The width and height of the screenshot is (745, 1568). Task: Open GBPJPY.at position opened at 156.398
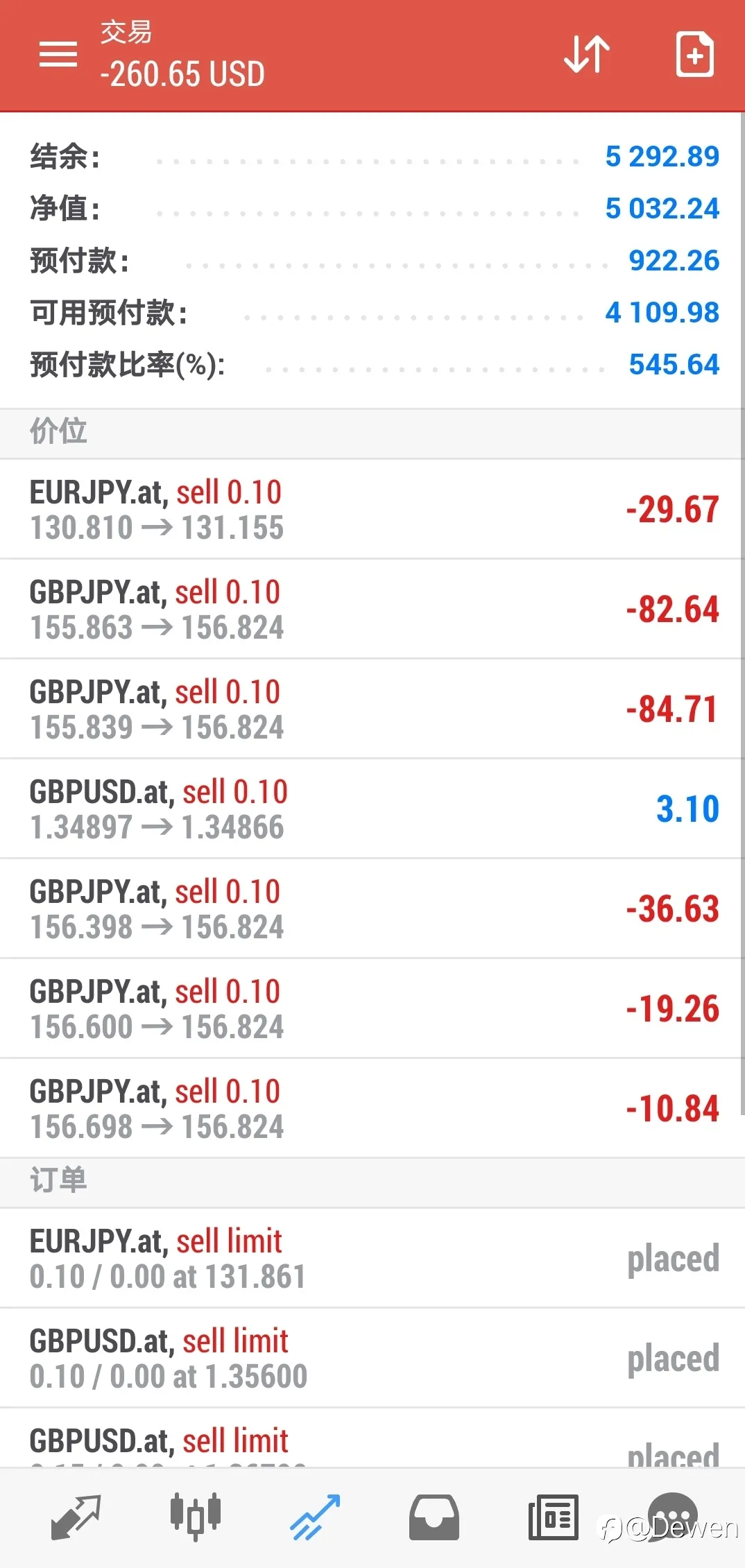tap(372, 908)
